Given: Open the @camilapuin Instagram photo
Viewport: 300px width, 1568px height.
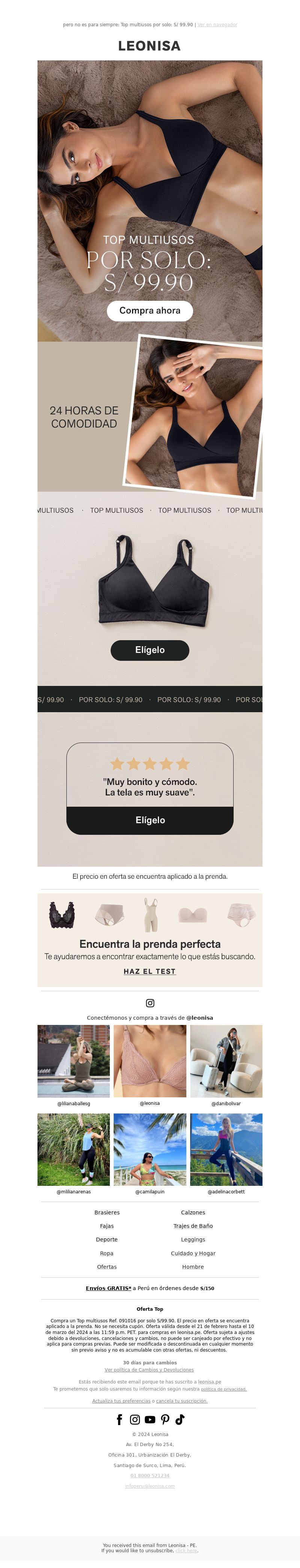Looking at the screenshot, I should tap(150, 1149).
